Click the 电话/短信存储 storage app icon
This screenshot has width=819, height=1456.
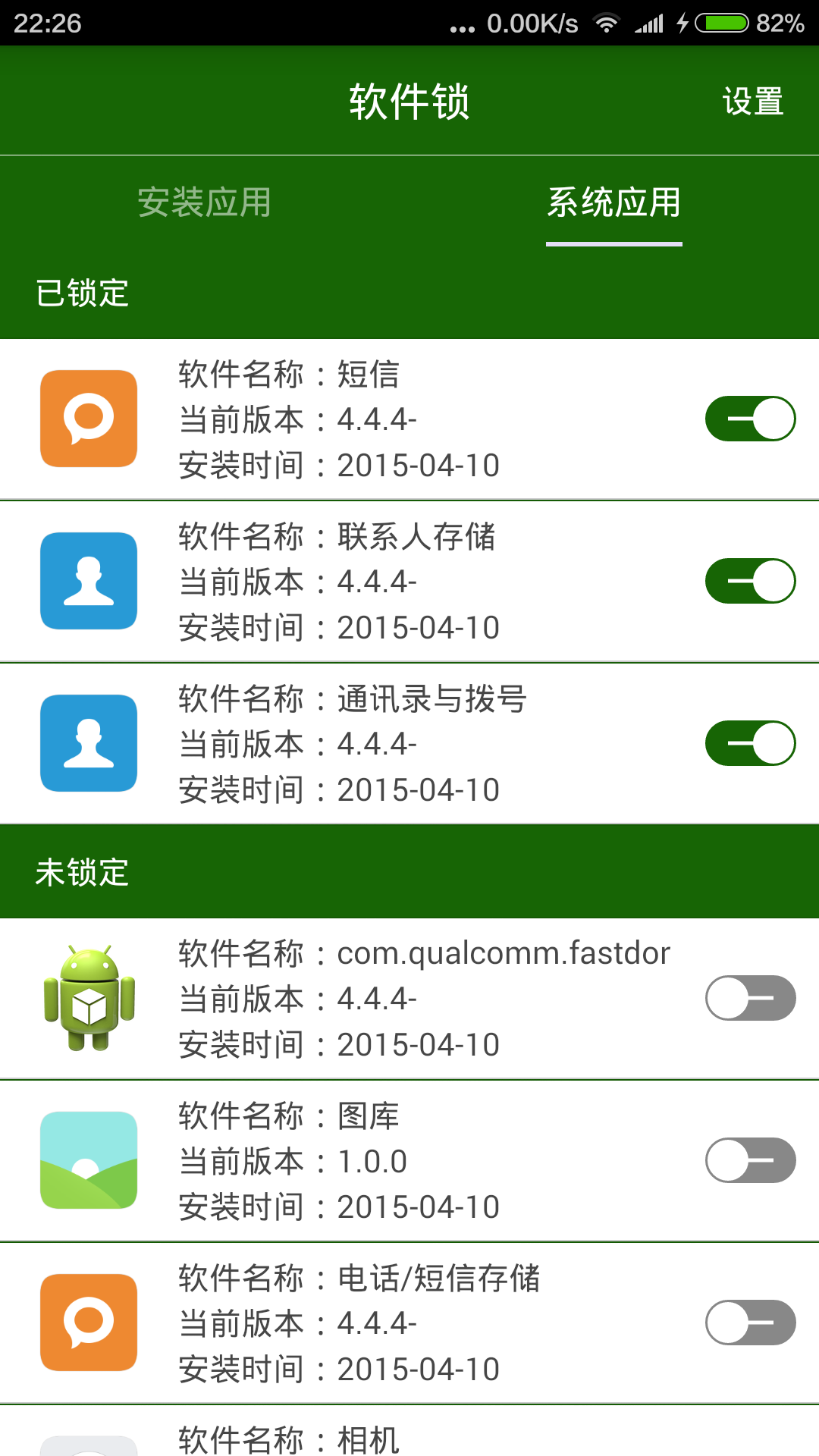click(88, 1322)
